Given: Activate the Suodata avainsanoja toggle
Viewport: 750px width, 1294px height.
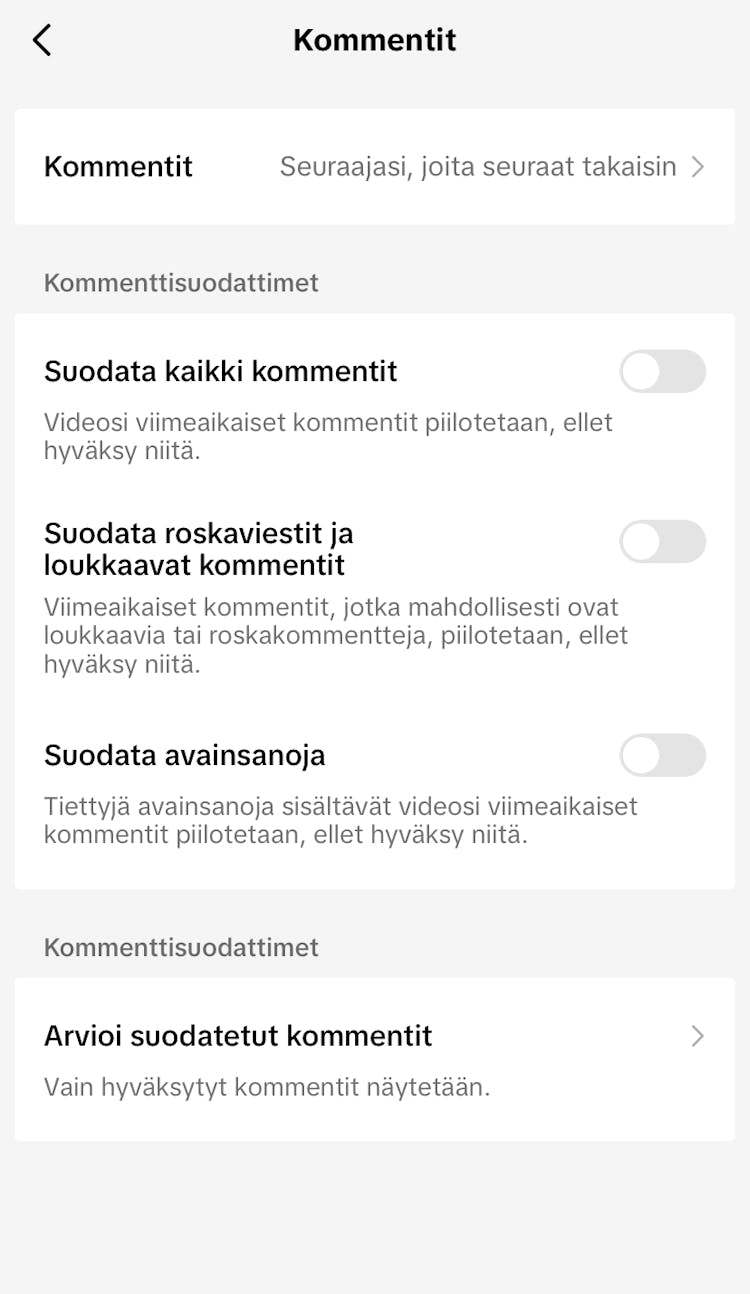Looking at the screenshot, I should (662, 756).
